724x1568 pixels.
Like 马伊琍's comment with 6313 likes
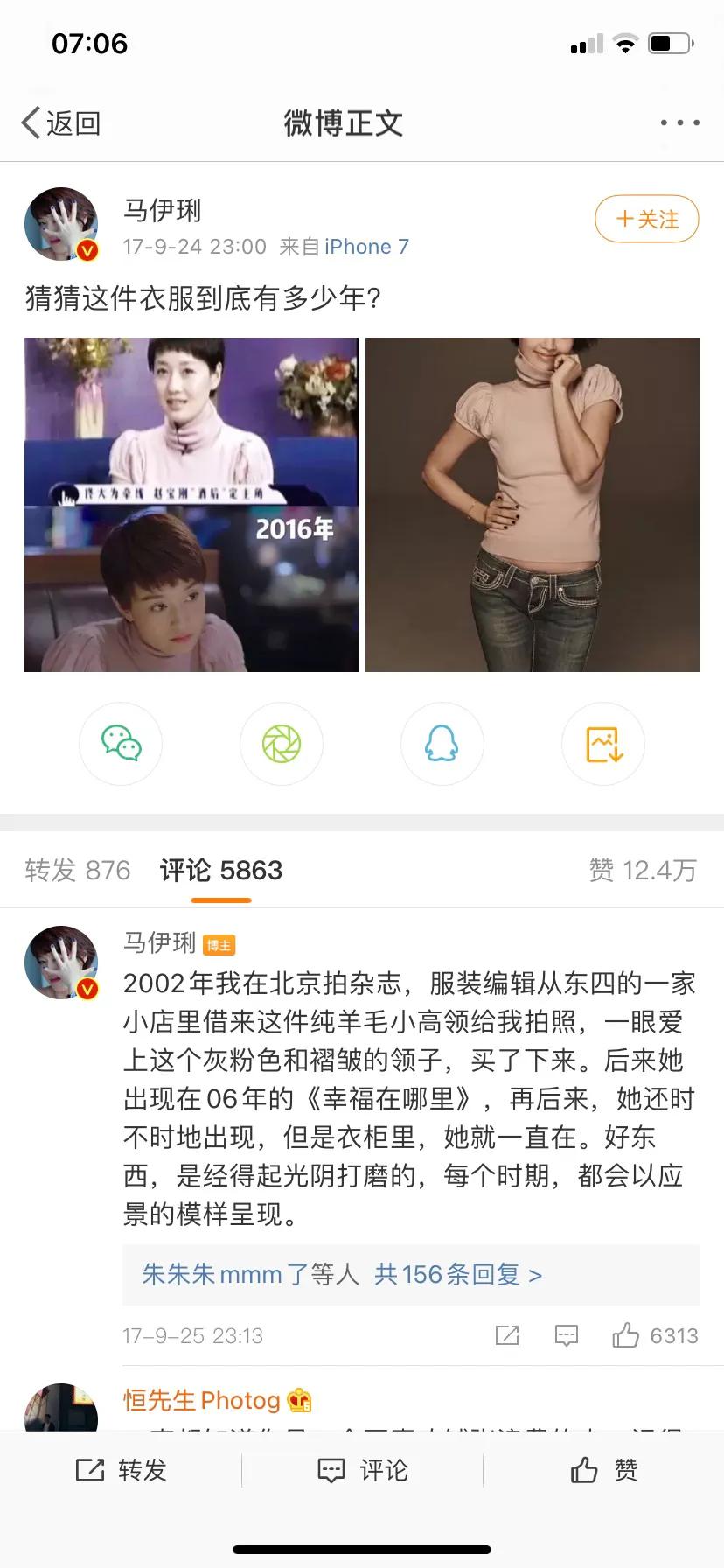pyautogui.click(x=626, y=1335)
